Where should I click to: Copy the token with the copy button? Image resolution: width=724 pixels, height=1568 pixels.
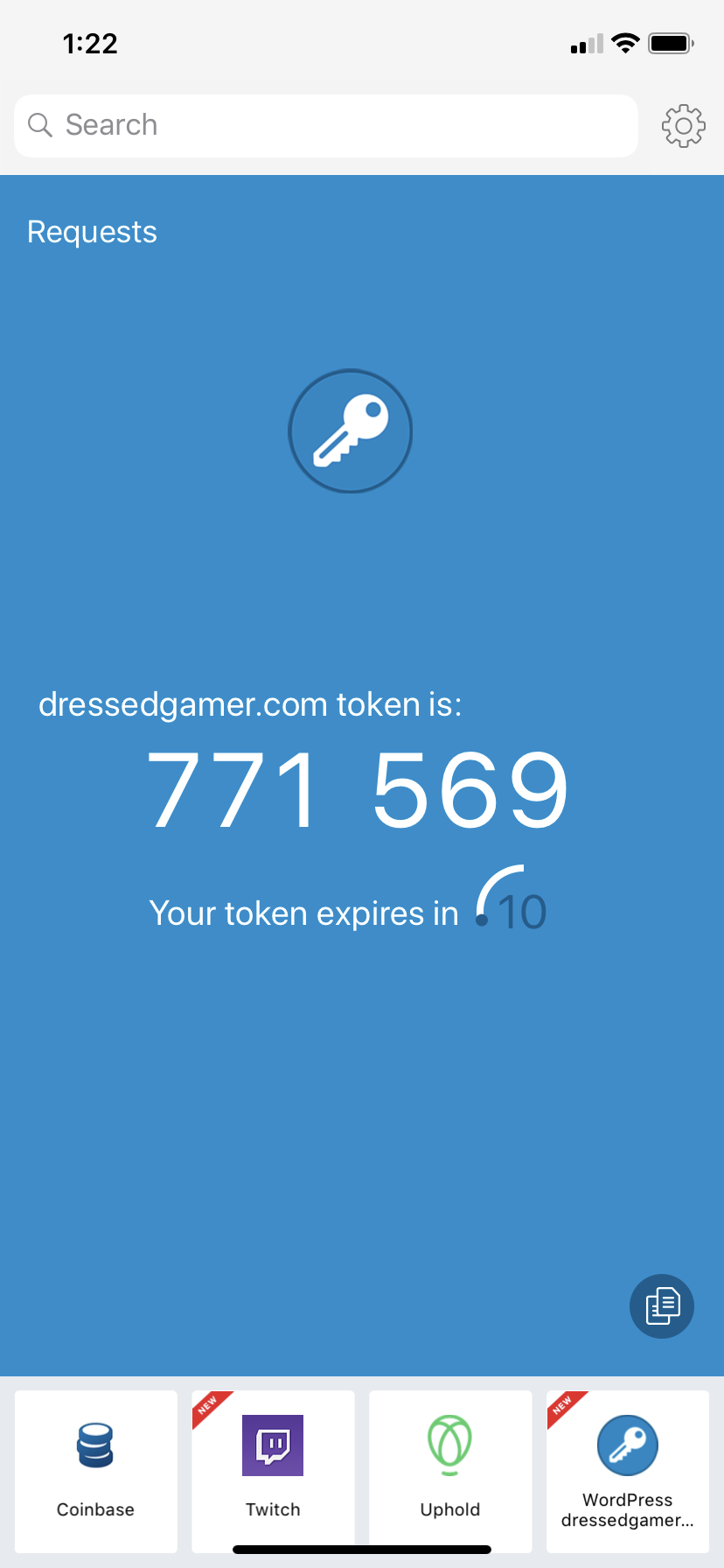pos(662,1305)
